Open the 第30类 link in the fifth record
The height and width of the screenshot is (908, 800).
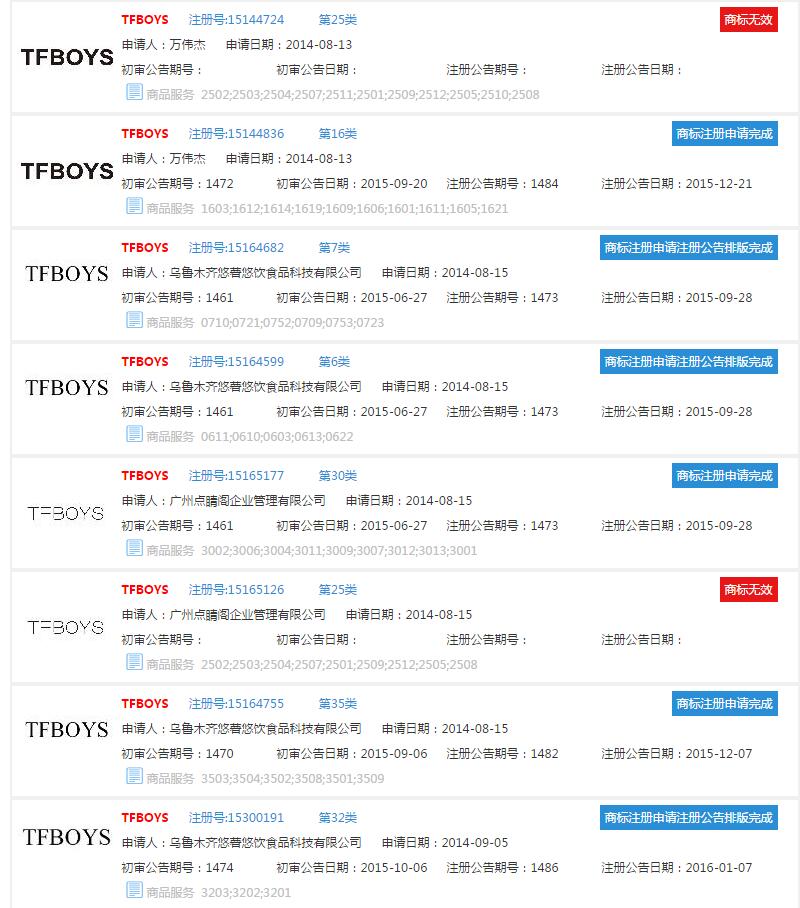339,475
